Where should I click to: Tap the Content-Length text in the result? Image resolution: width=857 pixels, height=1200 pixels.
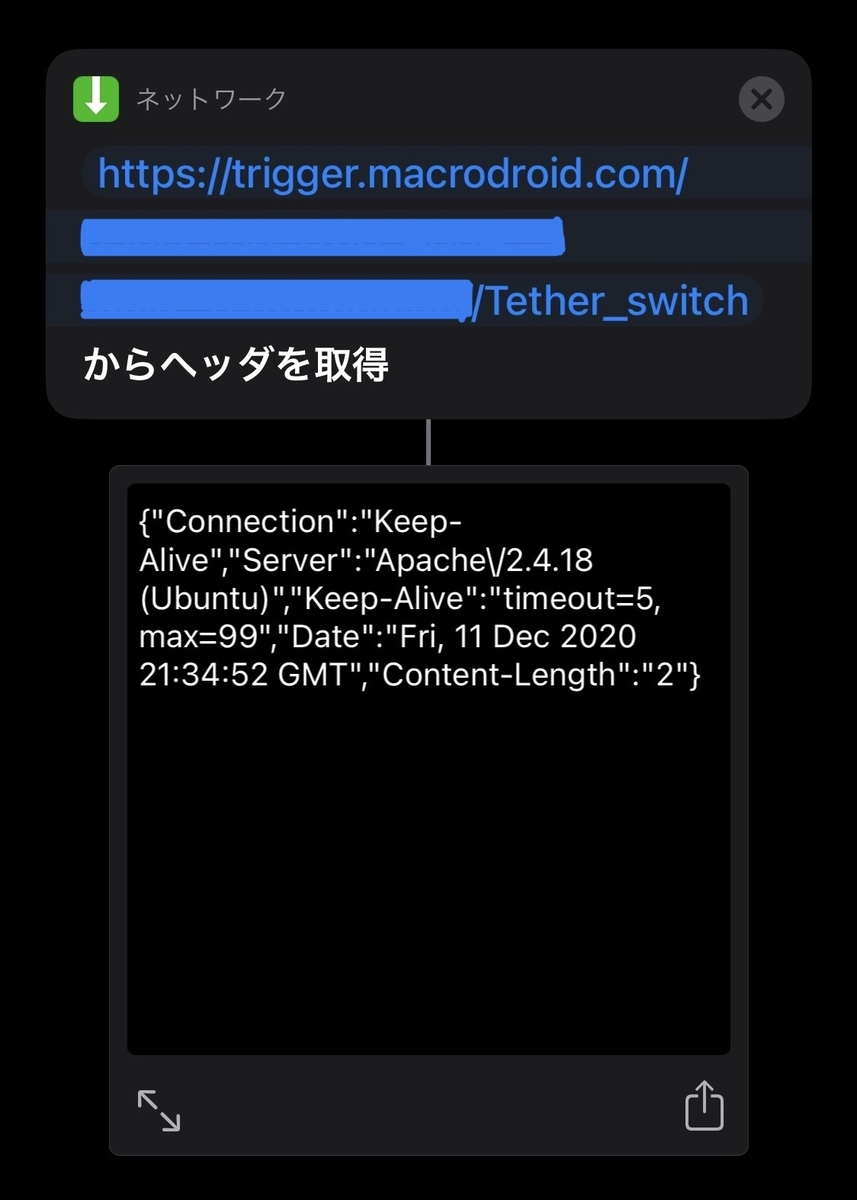point(500,675)
